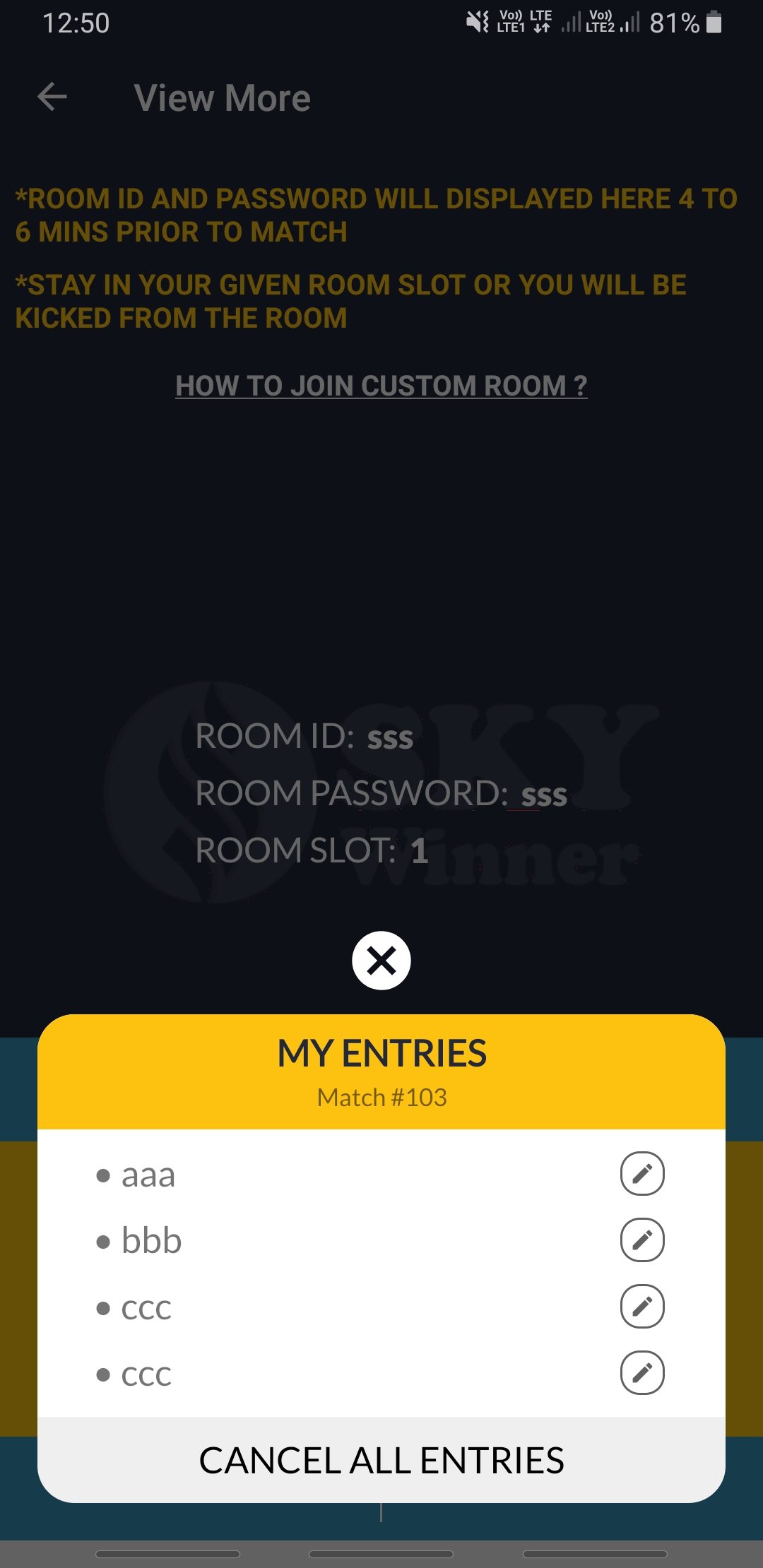The width and height of the screenshot is (763, 1568).
Task: Cancel all entries for Match #103
Action: point(381,1461)
